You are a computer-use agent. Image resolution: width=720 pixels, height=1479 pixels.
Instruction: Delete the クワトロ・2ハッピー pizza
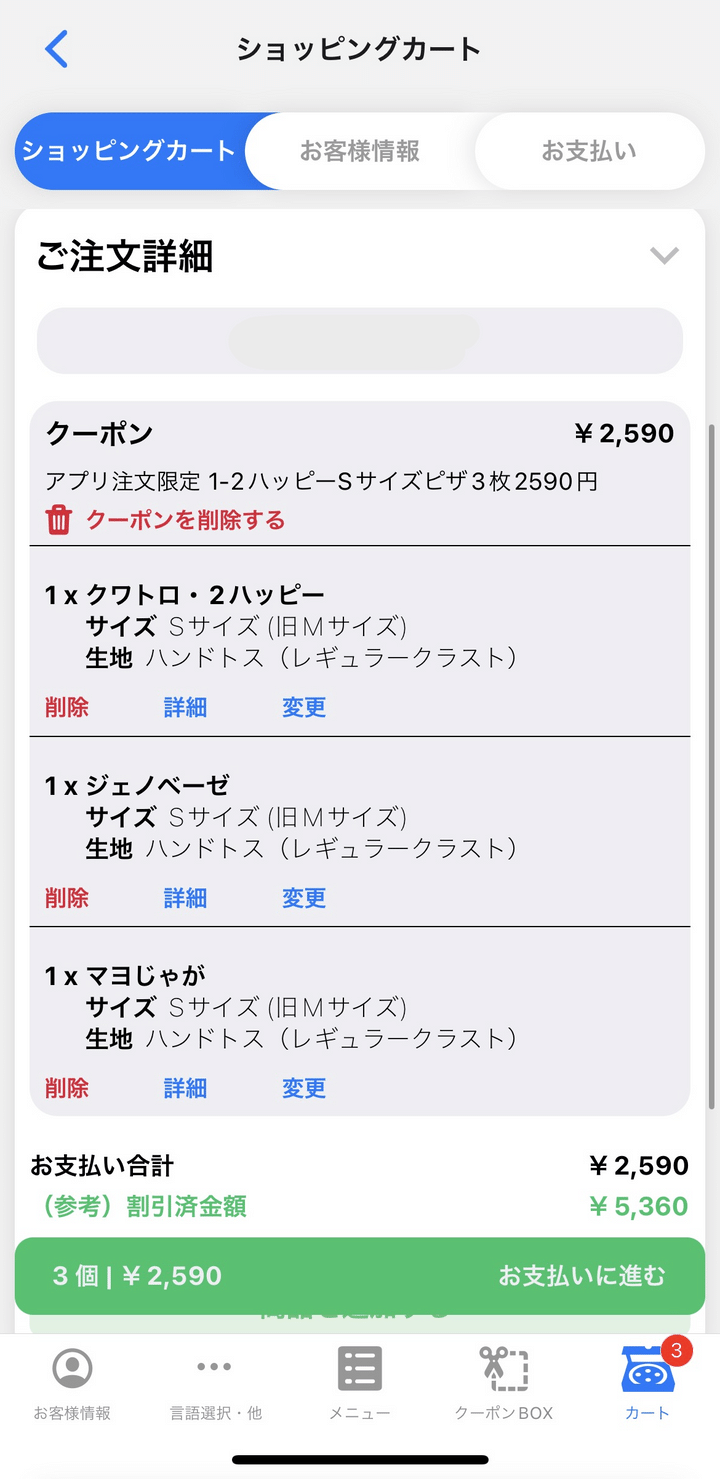pyautogui.click(x=67, y=708)
